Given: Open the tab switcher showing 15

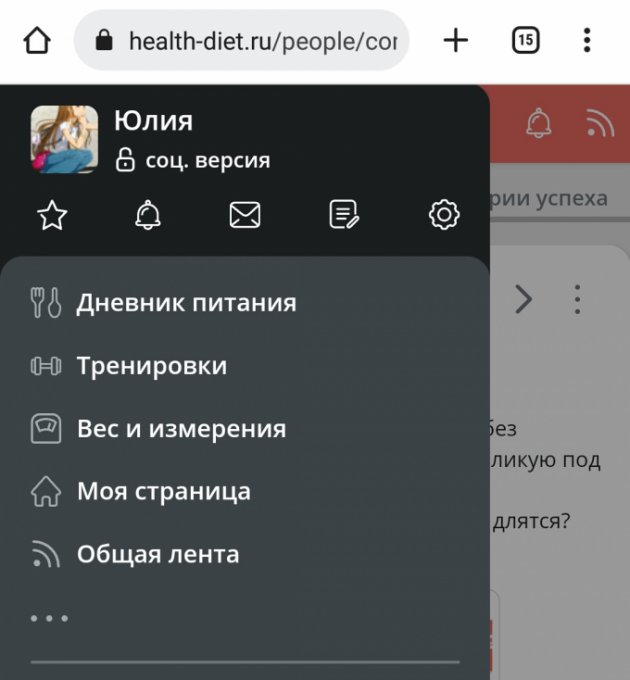Looking at the screenshot, I should click(525, 41).
